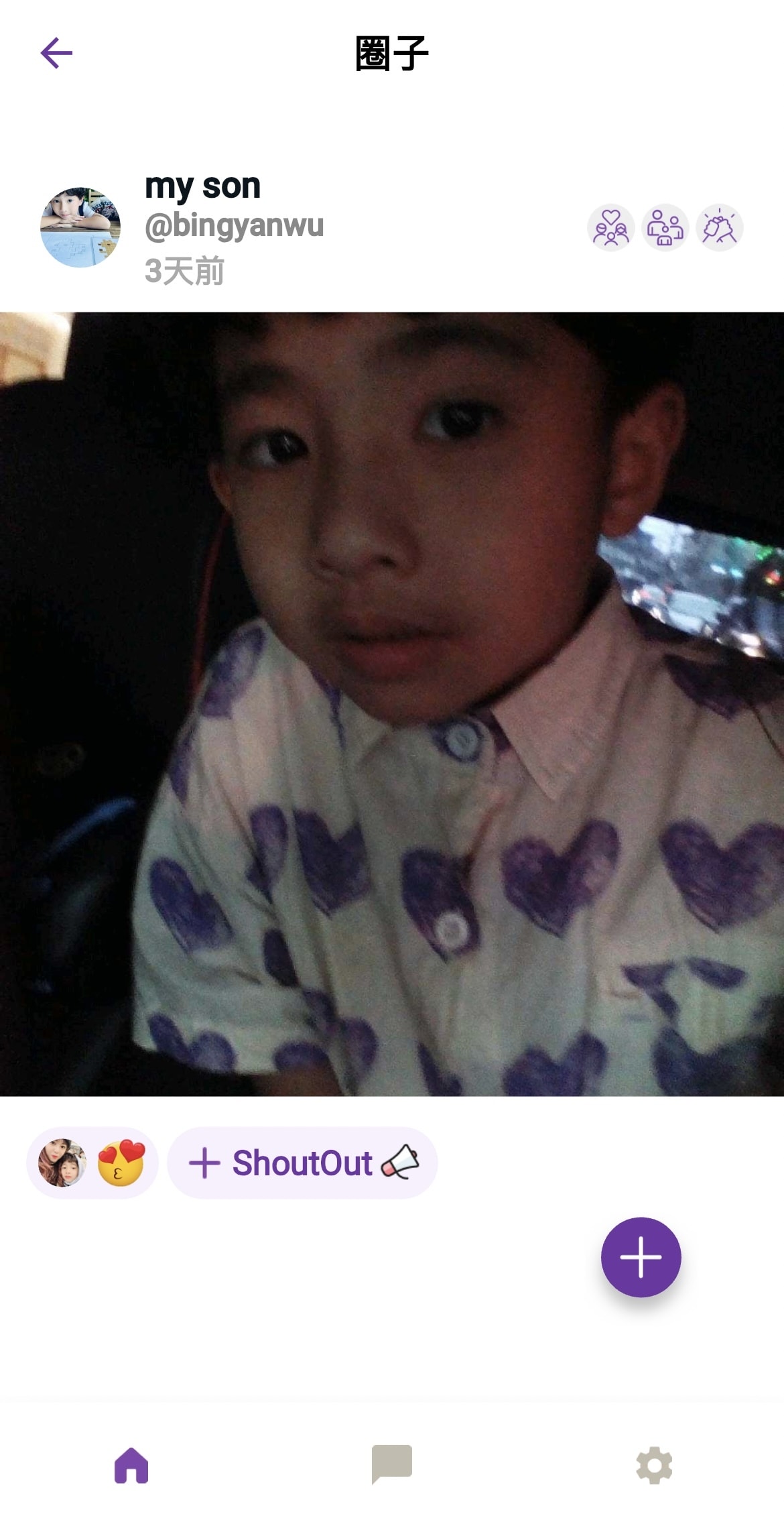Viewport: 784px width, 1532px height.
Task: Go back using the purple arrow
Action: click(56, 53)
